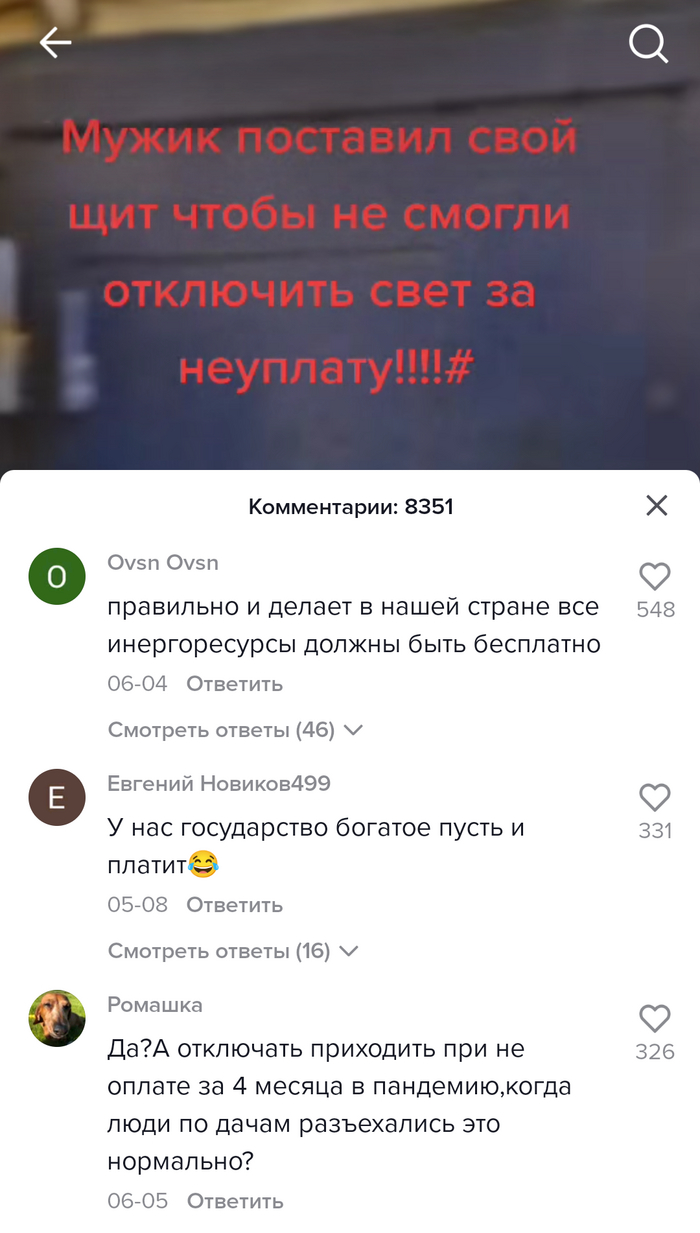Open Ovsn Ovsn's profile avatar
Screen dimensions: 700x1233
point(57,577)
